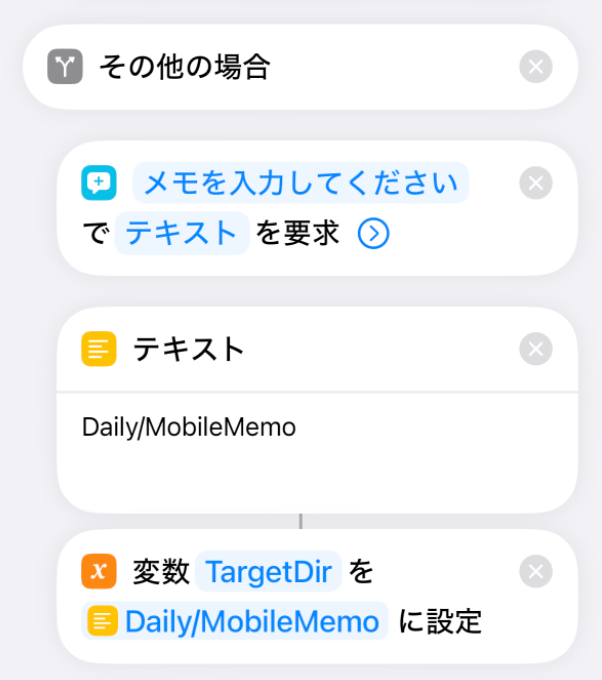Change the テキスト input type token
This screenshot has height=680, width=602.
181,233
